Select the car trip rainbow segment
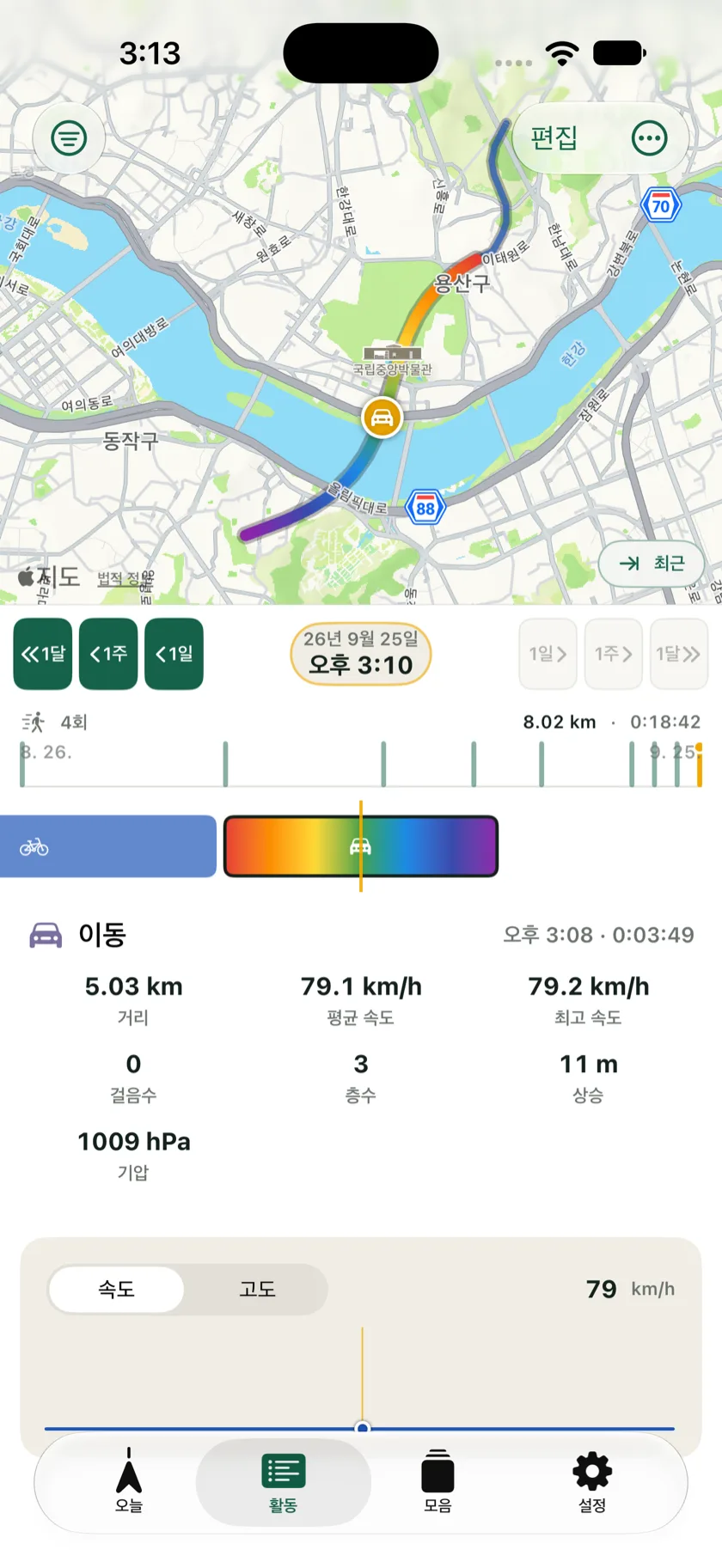The image size is (722, 1568). [361, 846]
